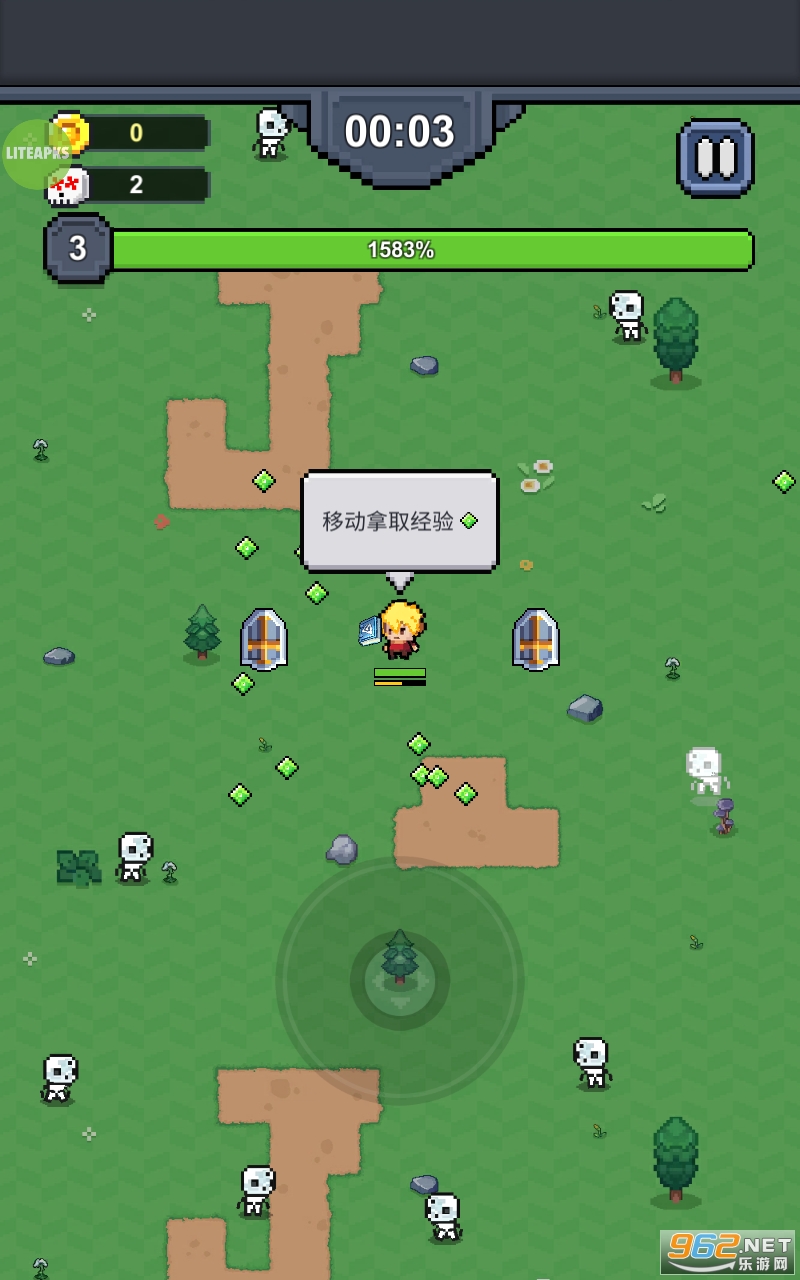Tap the virtual joystick center
This screenshot has height=1280, width=800.
pos(400,981)
